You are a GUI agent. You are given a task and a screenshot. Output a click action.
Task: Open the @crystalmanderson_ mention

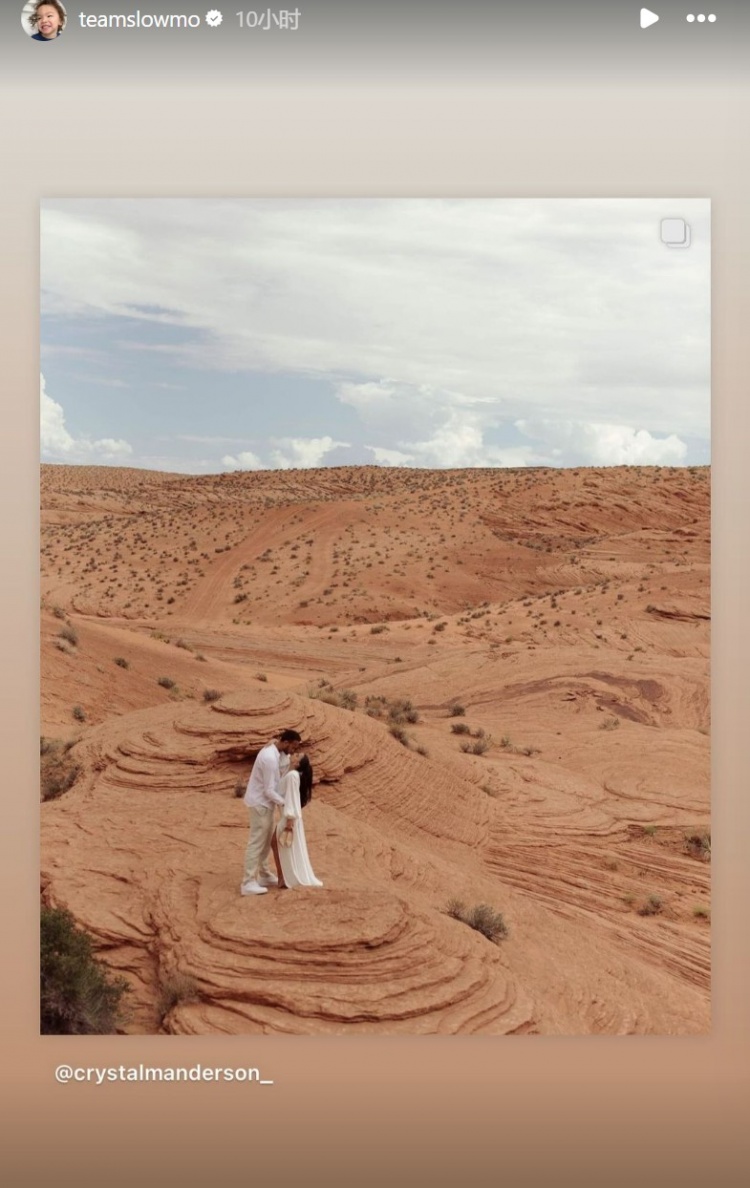163,1073
